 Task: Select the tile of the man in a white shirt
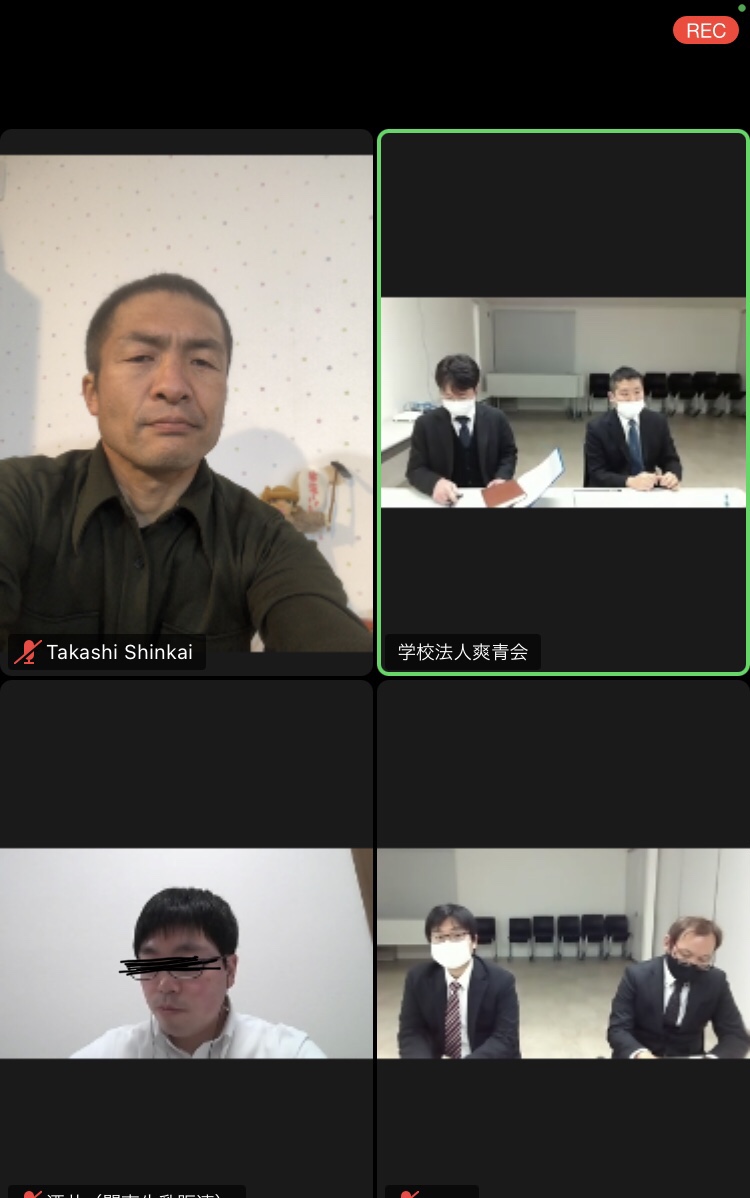186,952
